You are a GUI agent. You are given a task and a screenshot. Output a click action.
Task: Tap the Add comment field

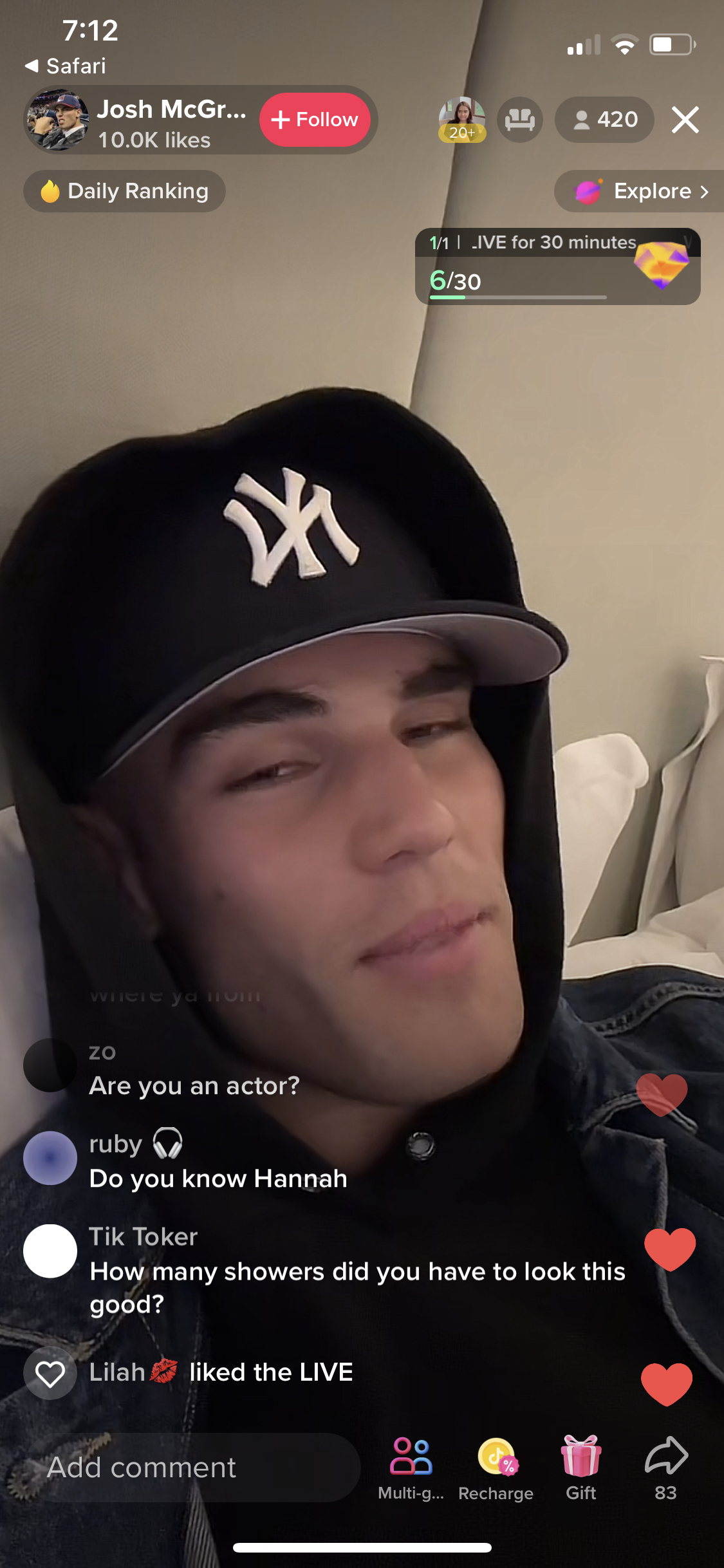tap(192, 1468)
